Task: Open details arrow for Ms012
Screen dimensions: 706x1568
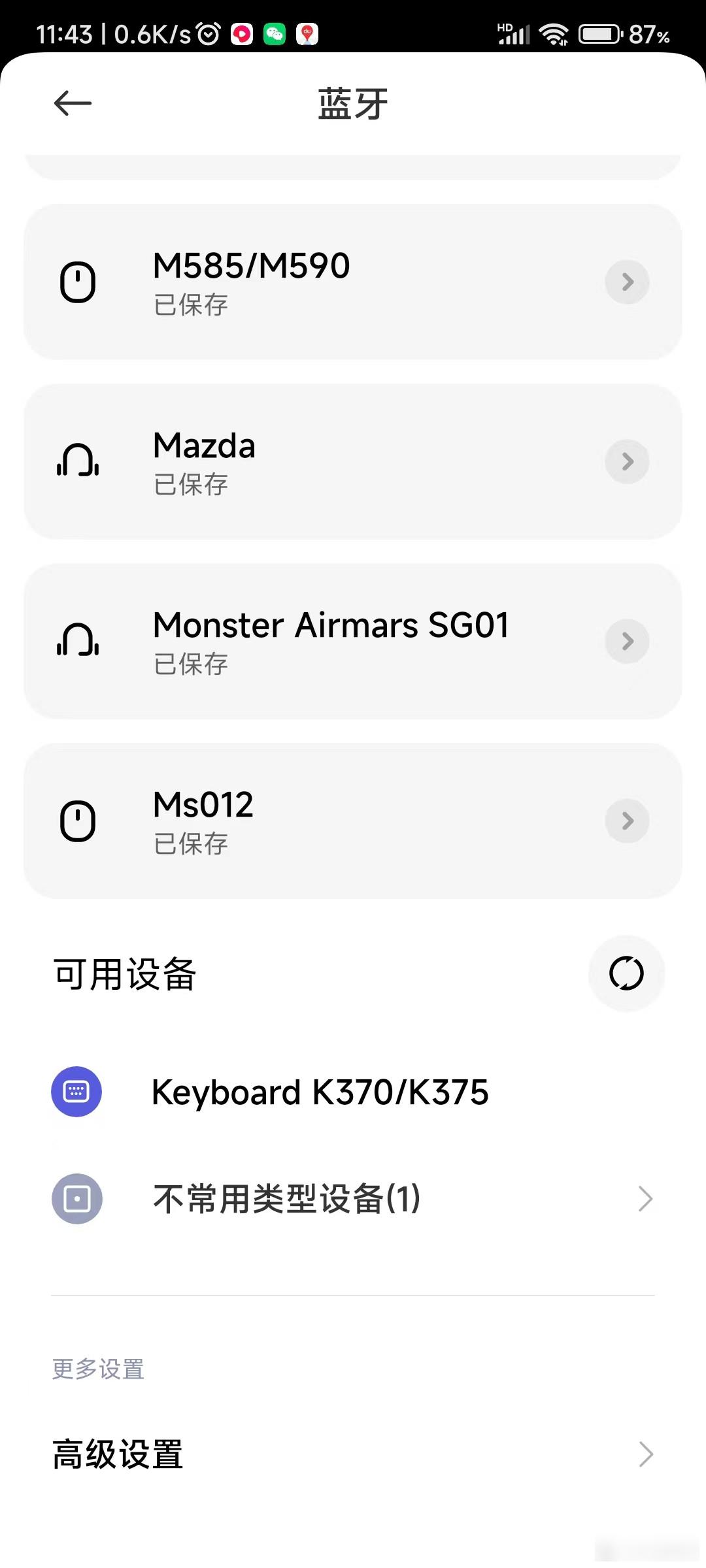Action: (x=627, y=821)
